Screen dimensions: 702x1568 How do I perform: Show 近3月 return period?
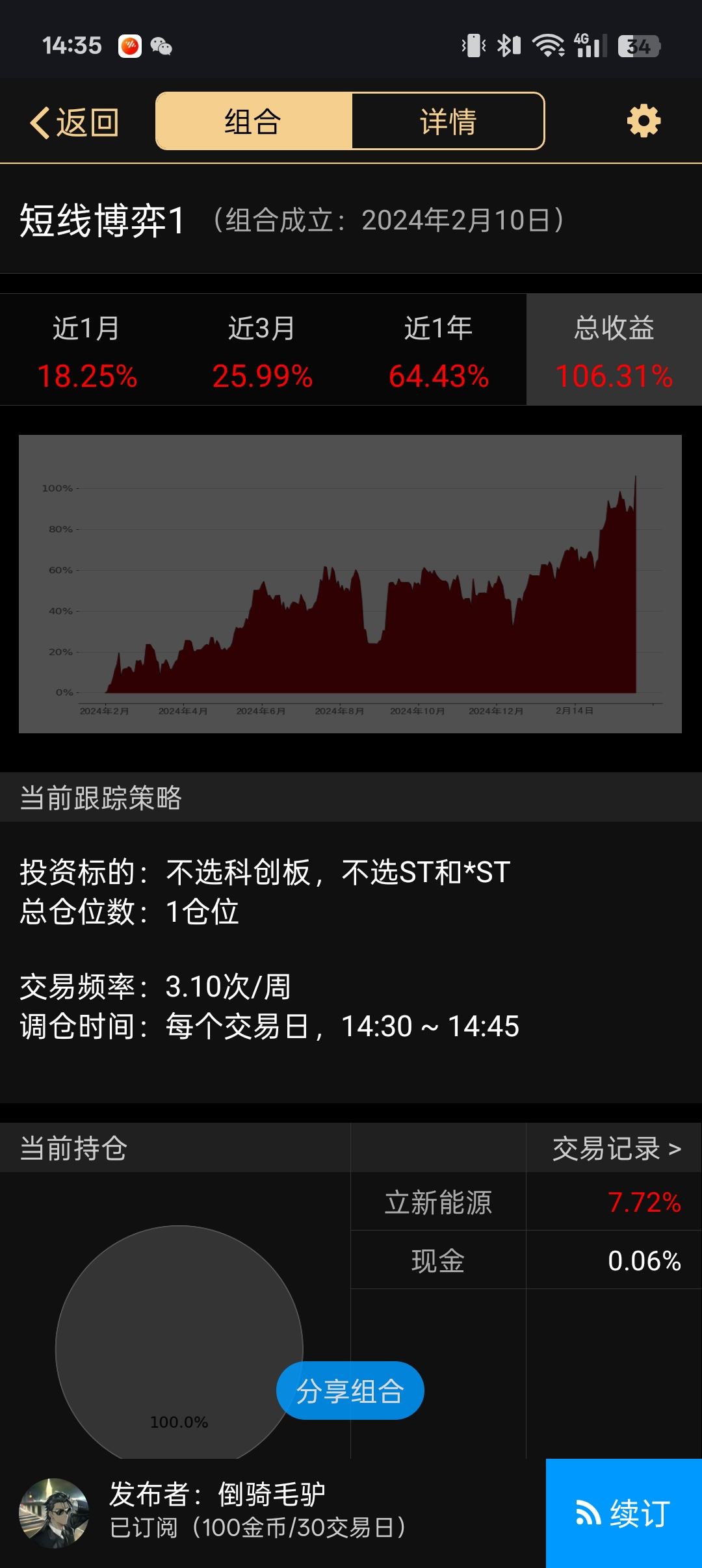tap(263, 351)
